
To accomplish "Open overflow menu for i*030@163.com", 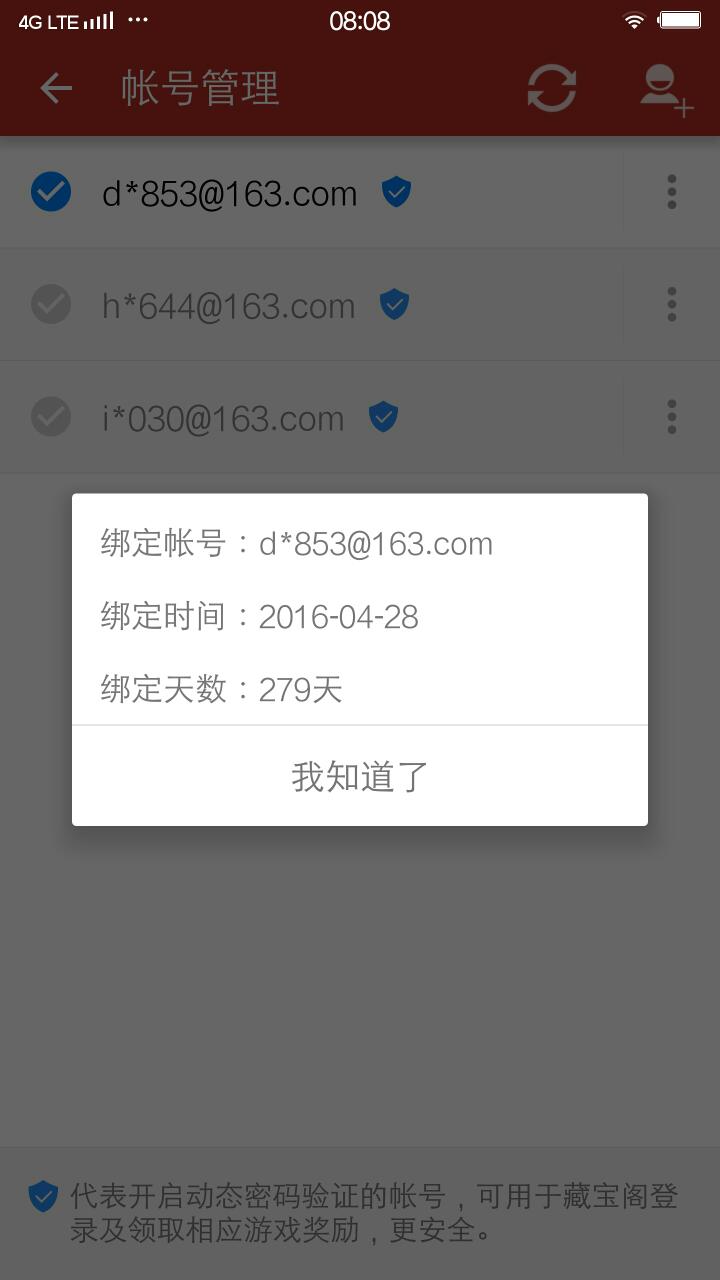I will pos(671,417).
